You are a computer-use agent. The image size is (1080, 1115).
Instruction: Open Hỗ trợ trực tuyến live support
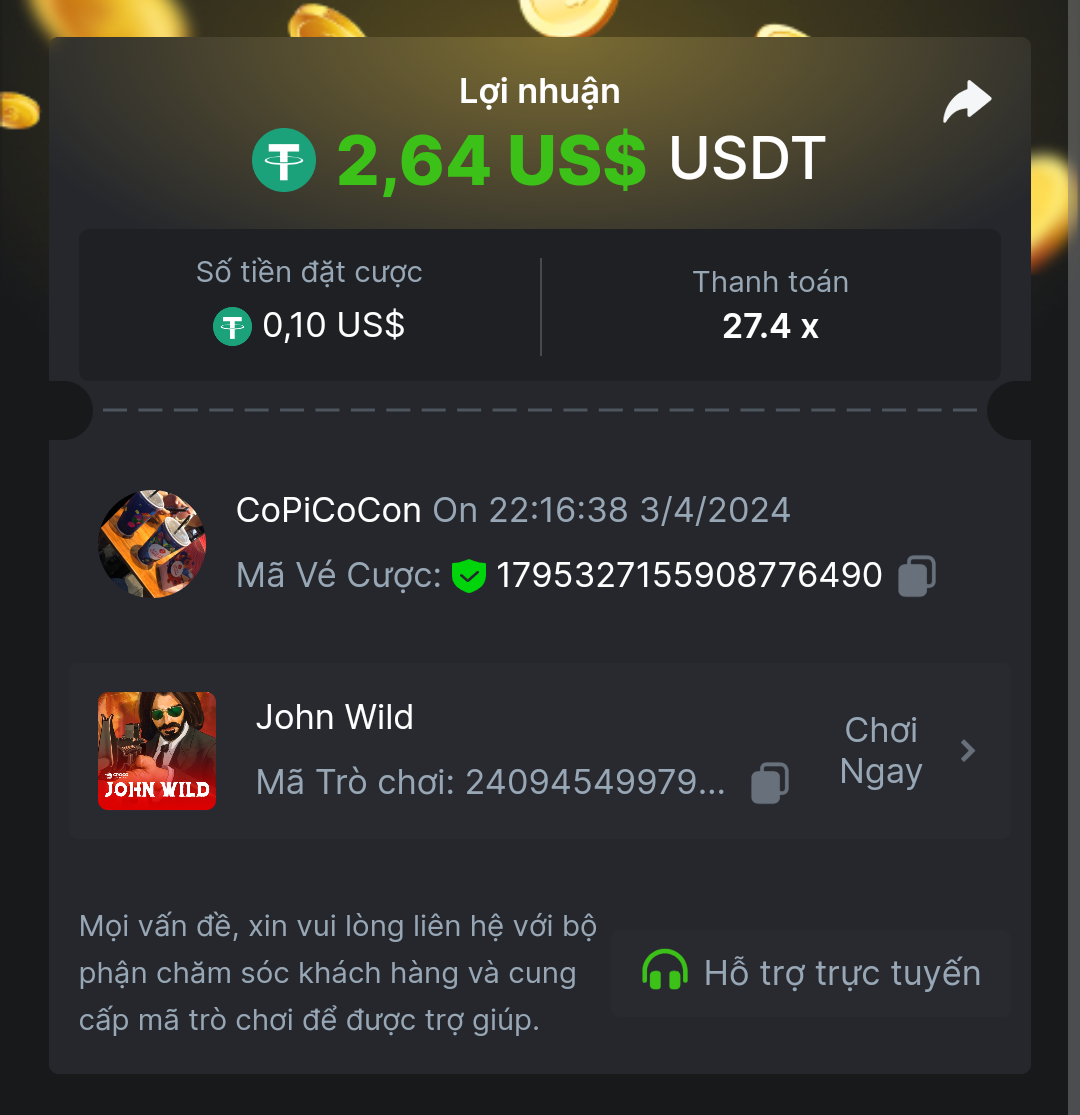(811, 973)
